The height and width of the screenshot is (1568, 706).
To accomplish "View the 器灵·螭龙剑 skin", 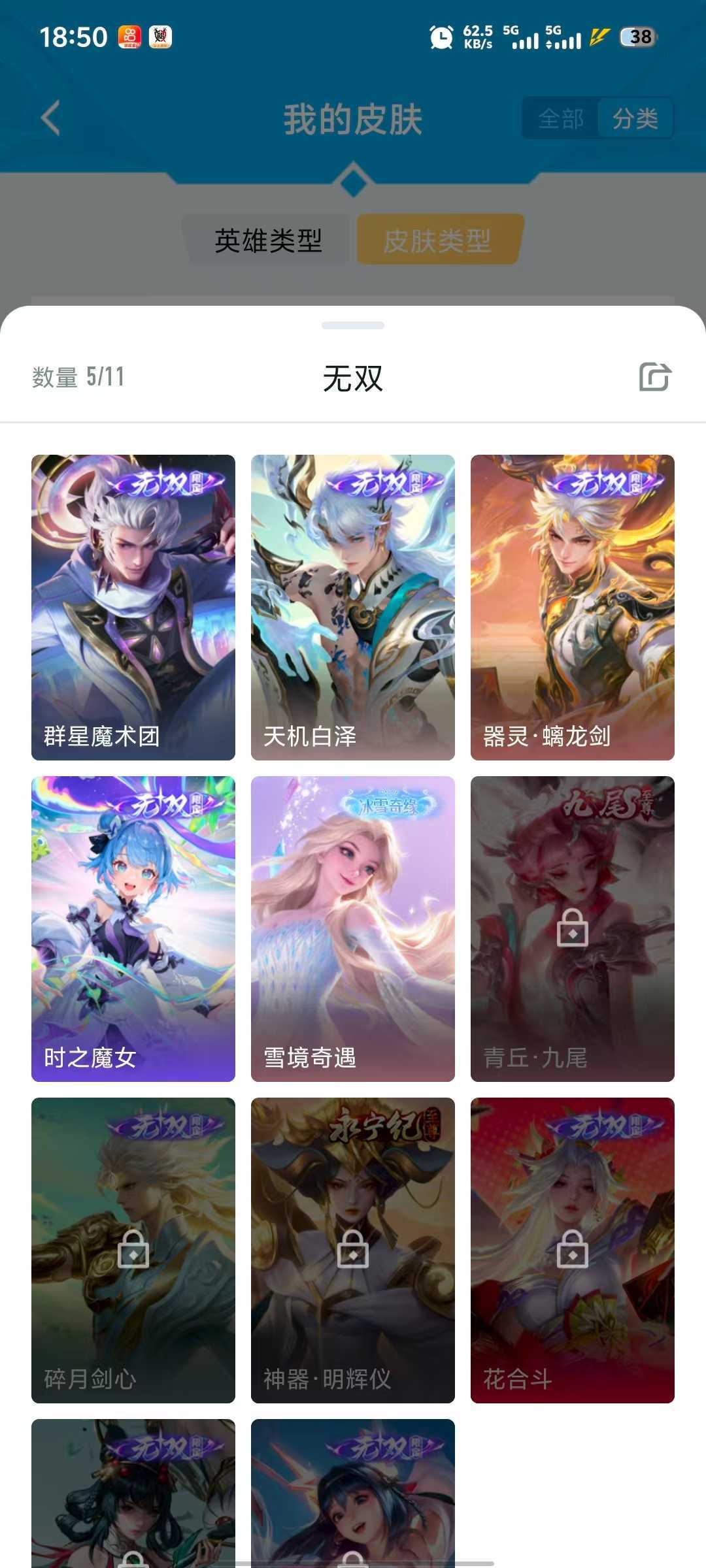I will pos(573,607).
